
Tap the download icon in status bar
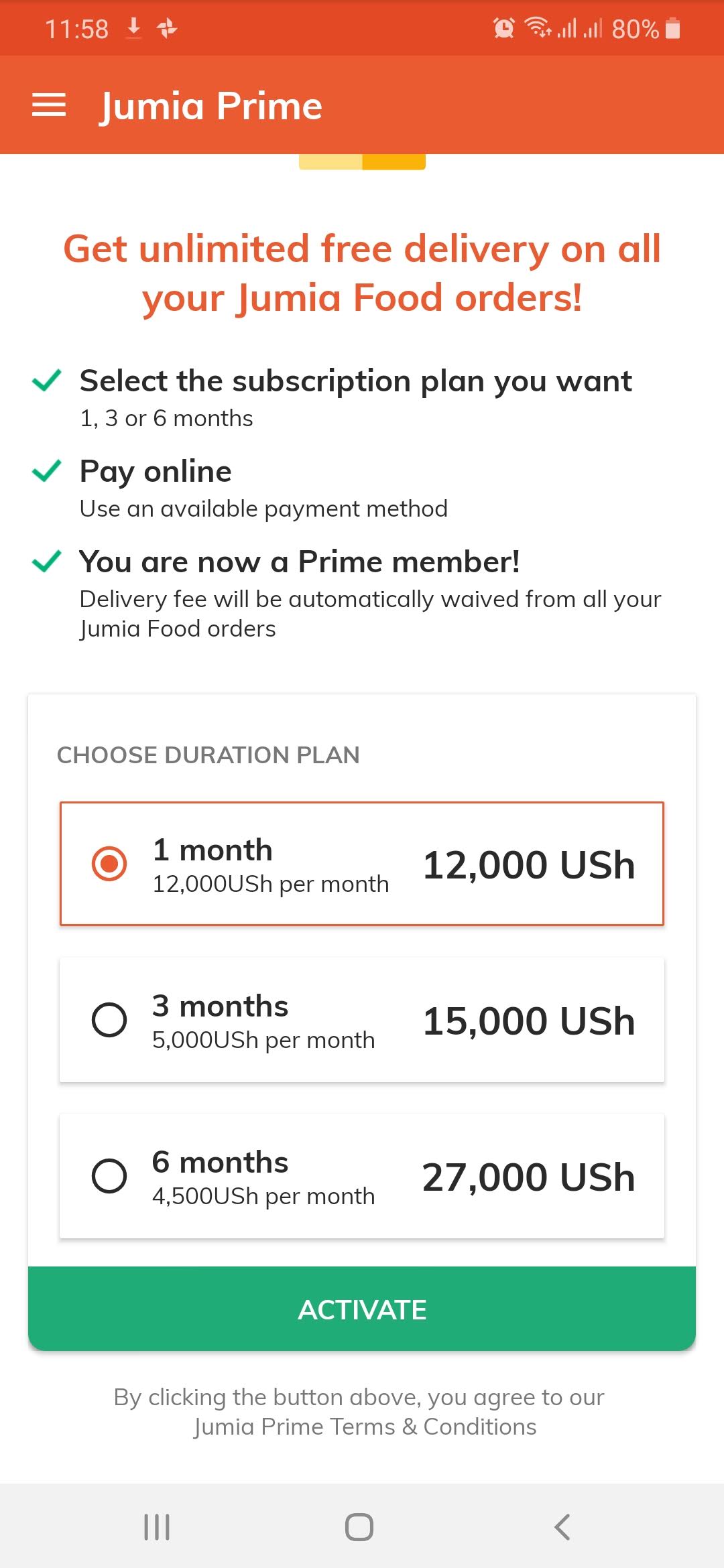click(133, 28)
